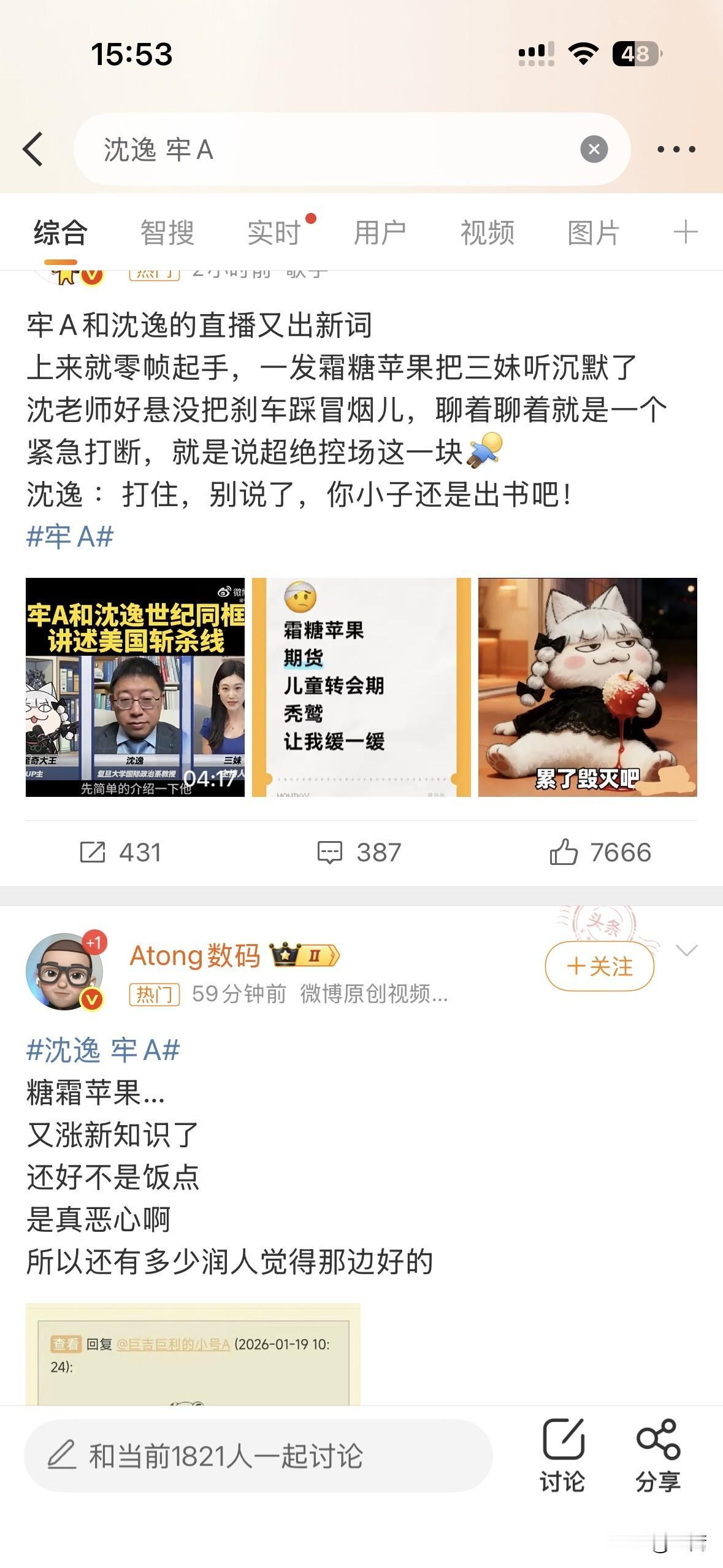Viewport: 723px width, 1568px height.
Task: Switch to the 视频 tab
Action: point(486,233)
